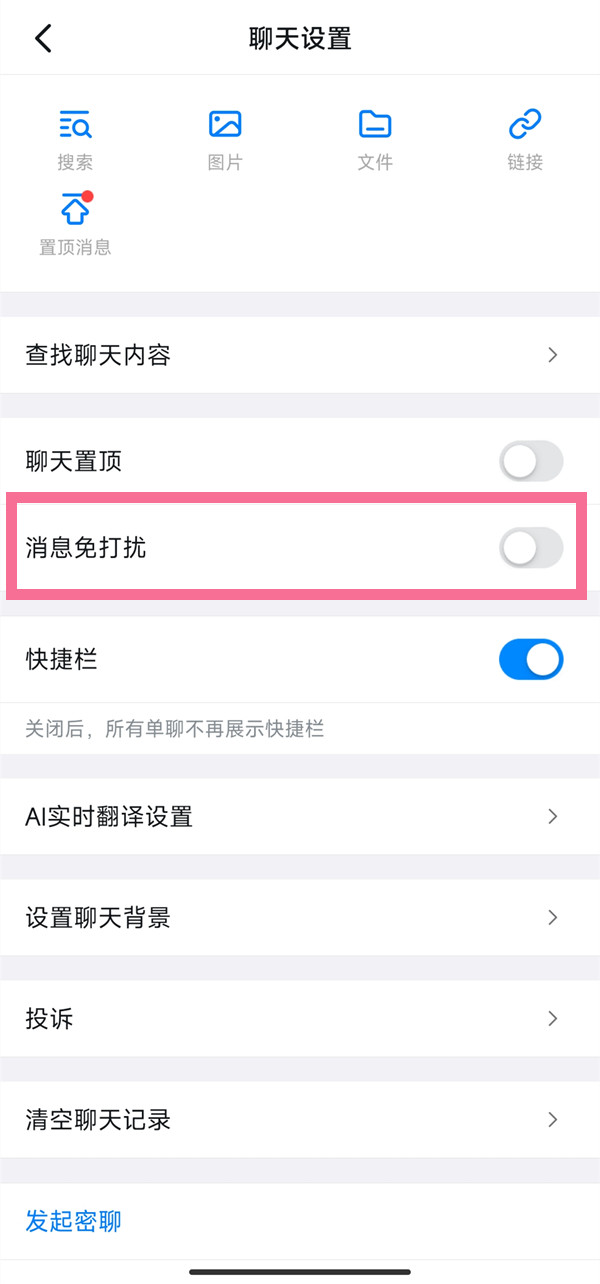Go back from chat settings

pos(43,39)
